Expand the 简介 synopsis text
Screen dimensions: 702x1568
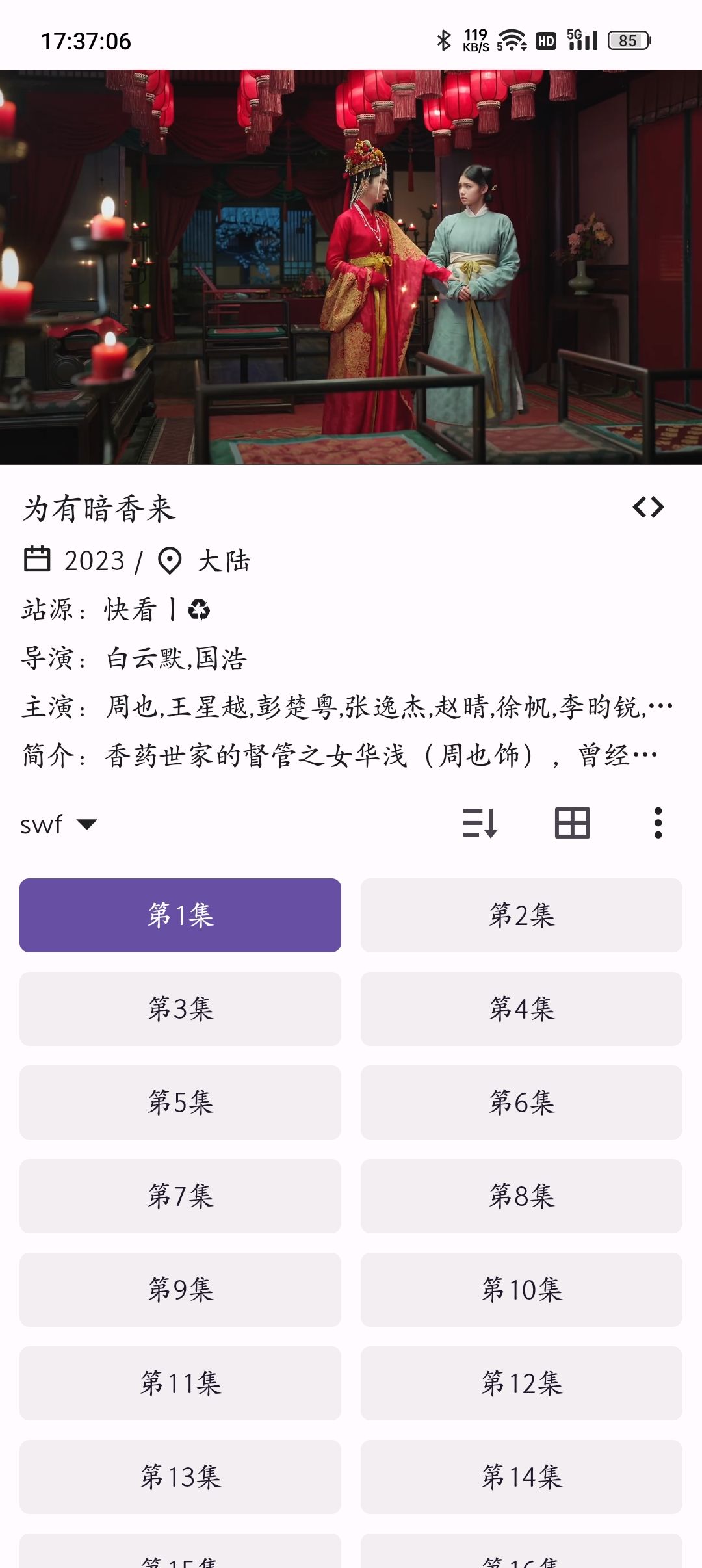click(x=380, y=755)
